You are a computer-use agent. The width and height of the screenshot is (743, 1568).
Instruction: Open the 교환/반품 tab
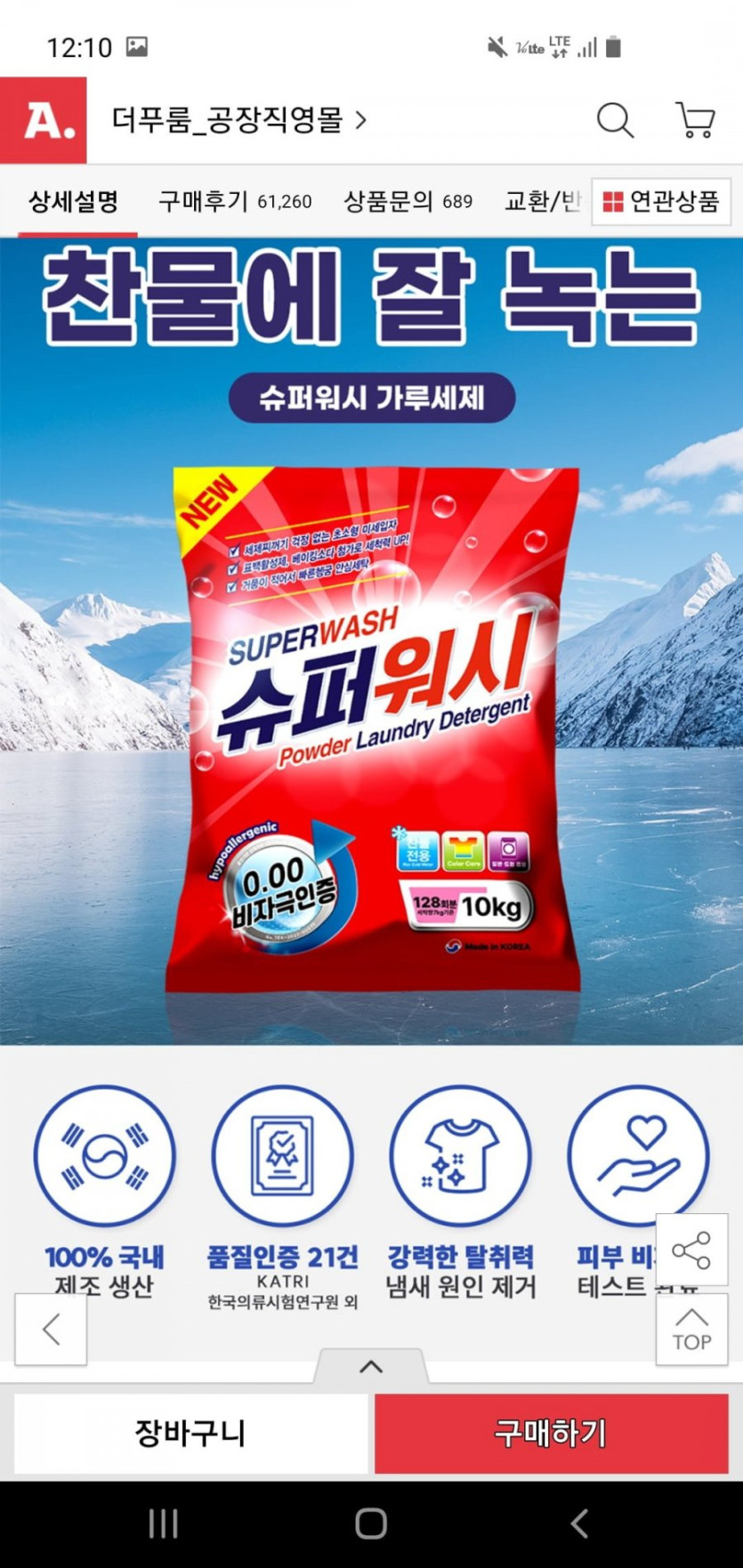pos(543,201)
